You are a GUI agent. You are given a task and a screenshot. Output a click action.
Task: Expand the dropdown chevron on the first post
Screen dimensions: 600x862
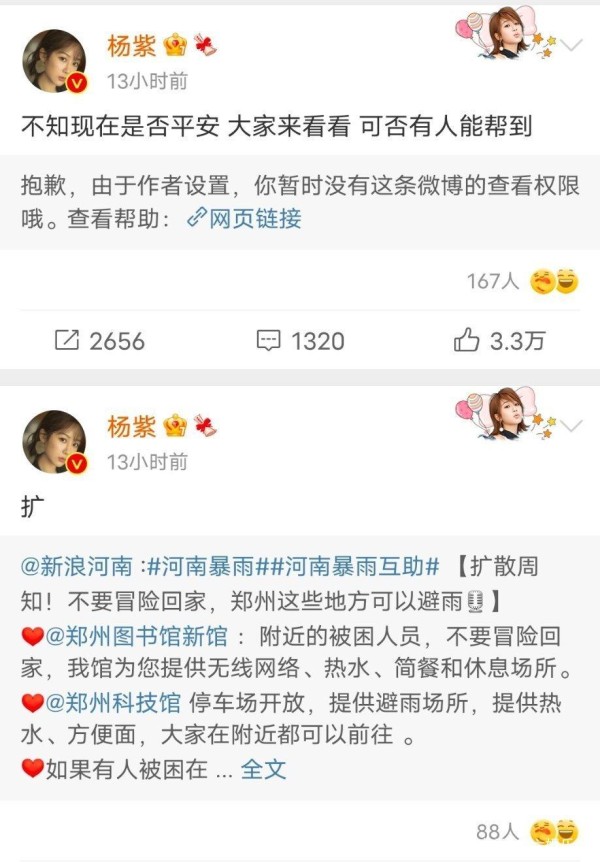click(571, 45)
